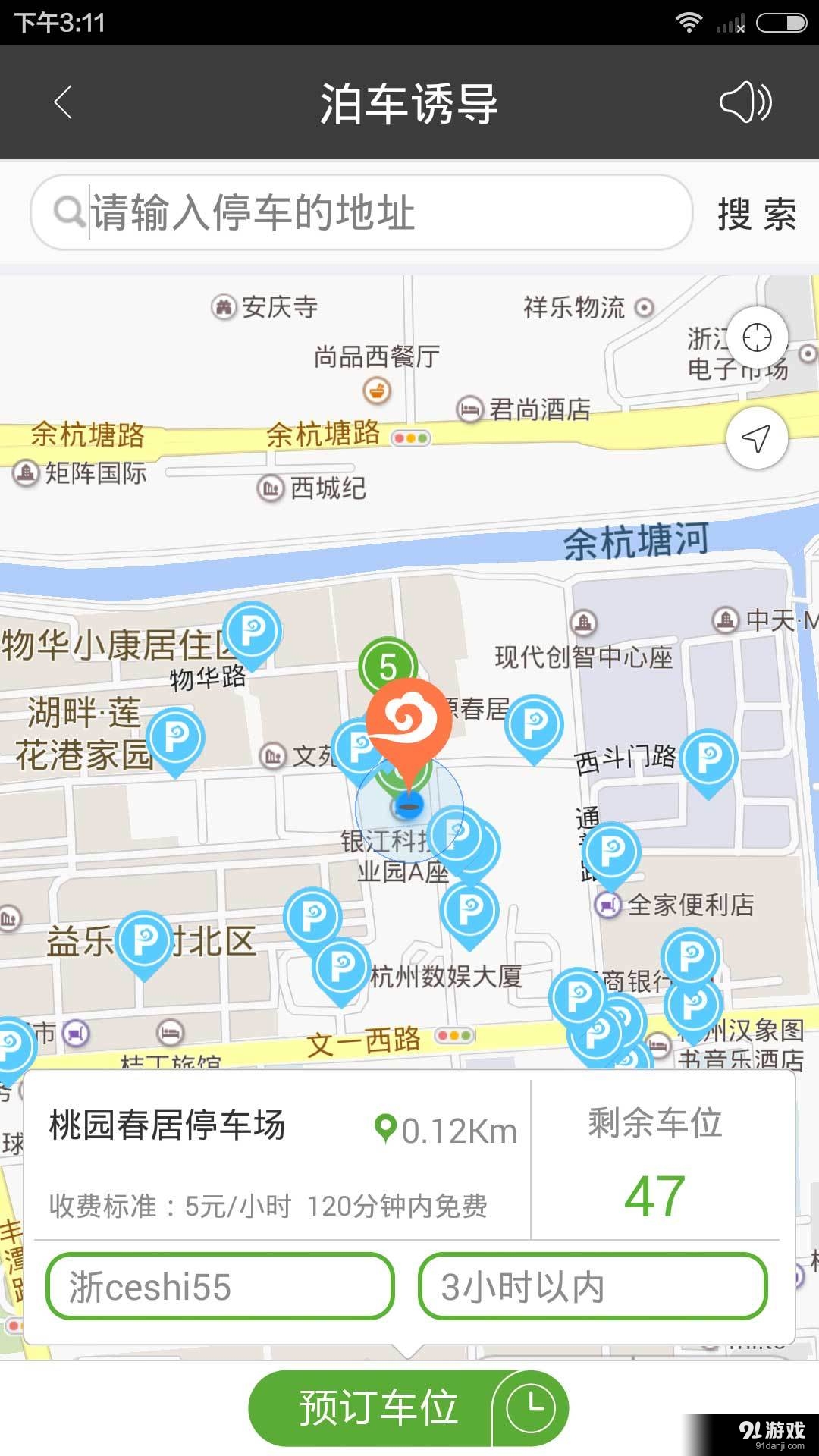Select the parking marker near 物华路
The width and height of the screenshot is (819, 1456).
point(253,631)
